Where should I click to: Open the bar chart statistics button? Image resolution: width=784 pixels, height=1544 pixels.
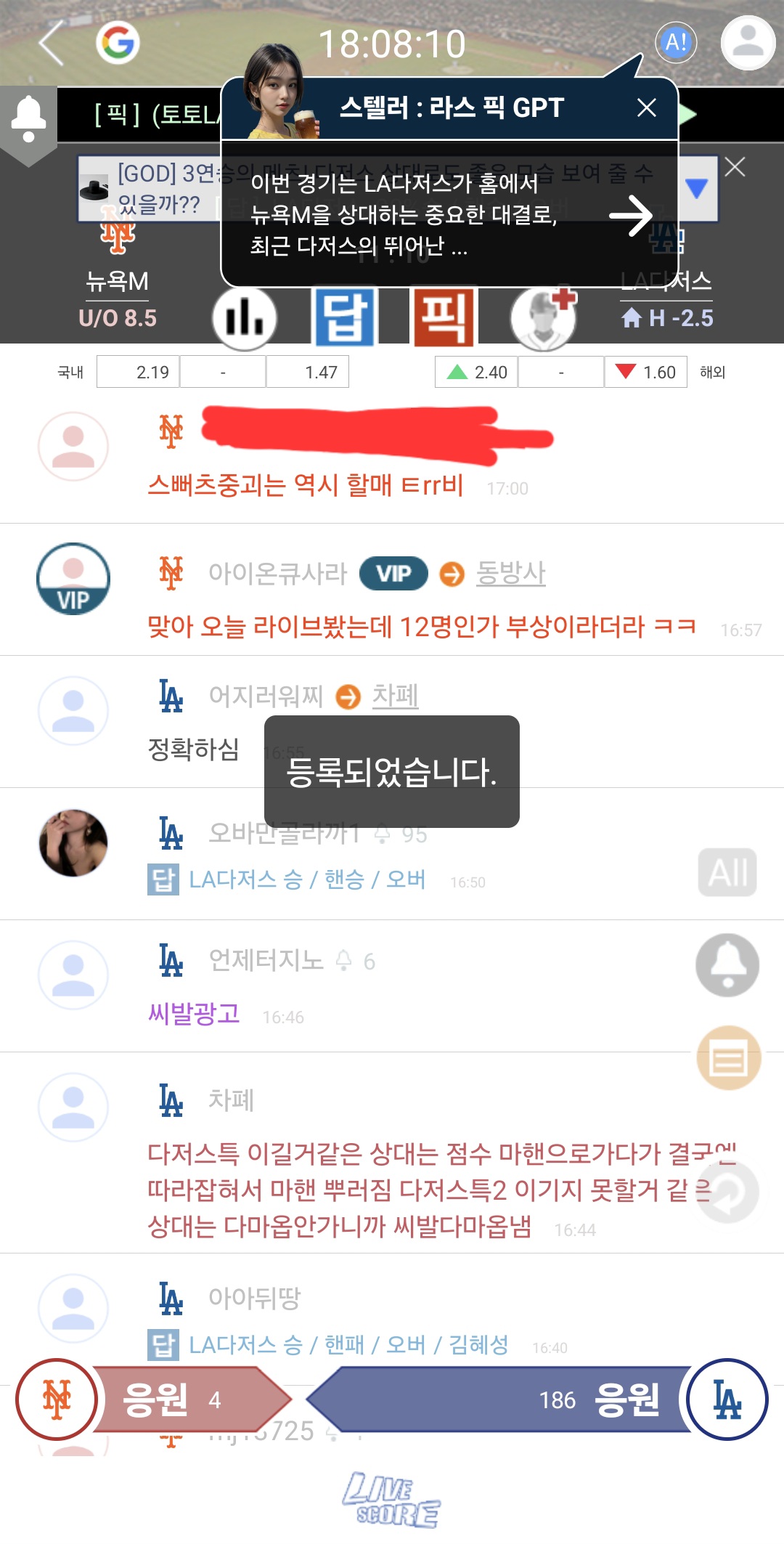(244, 318)
